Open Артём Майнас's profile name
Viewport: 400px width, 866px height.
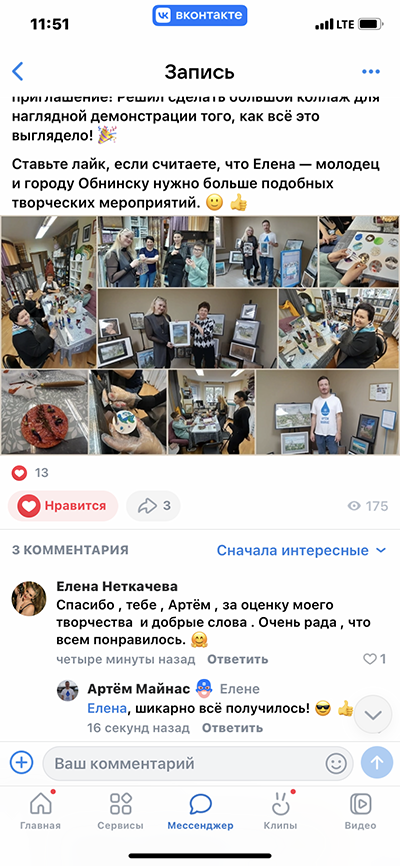coord(139,689)
